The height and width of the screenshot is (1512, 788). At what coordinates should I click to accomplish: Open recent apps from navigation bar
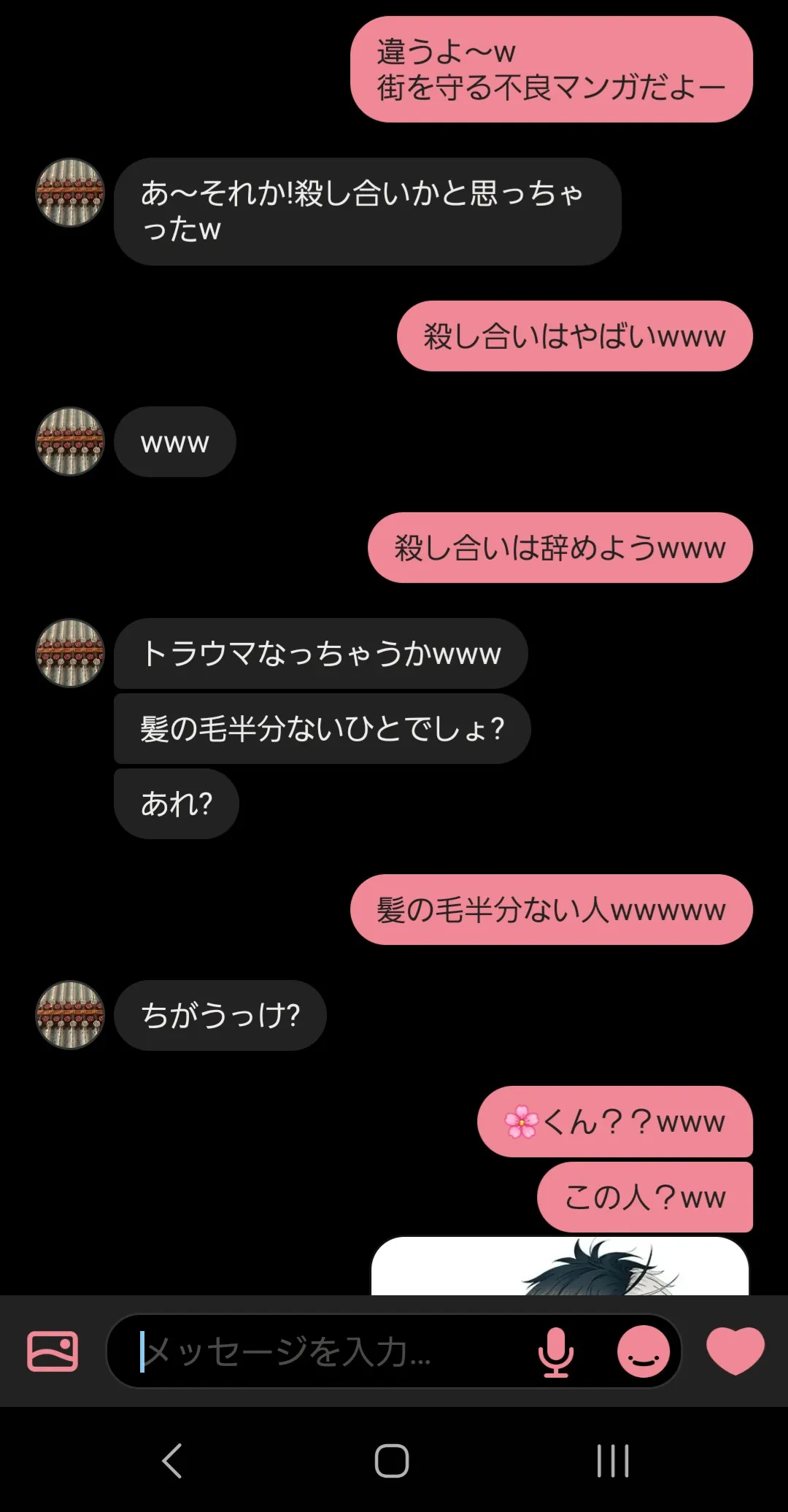tap(613, 1461)
